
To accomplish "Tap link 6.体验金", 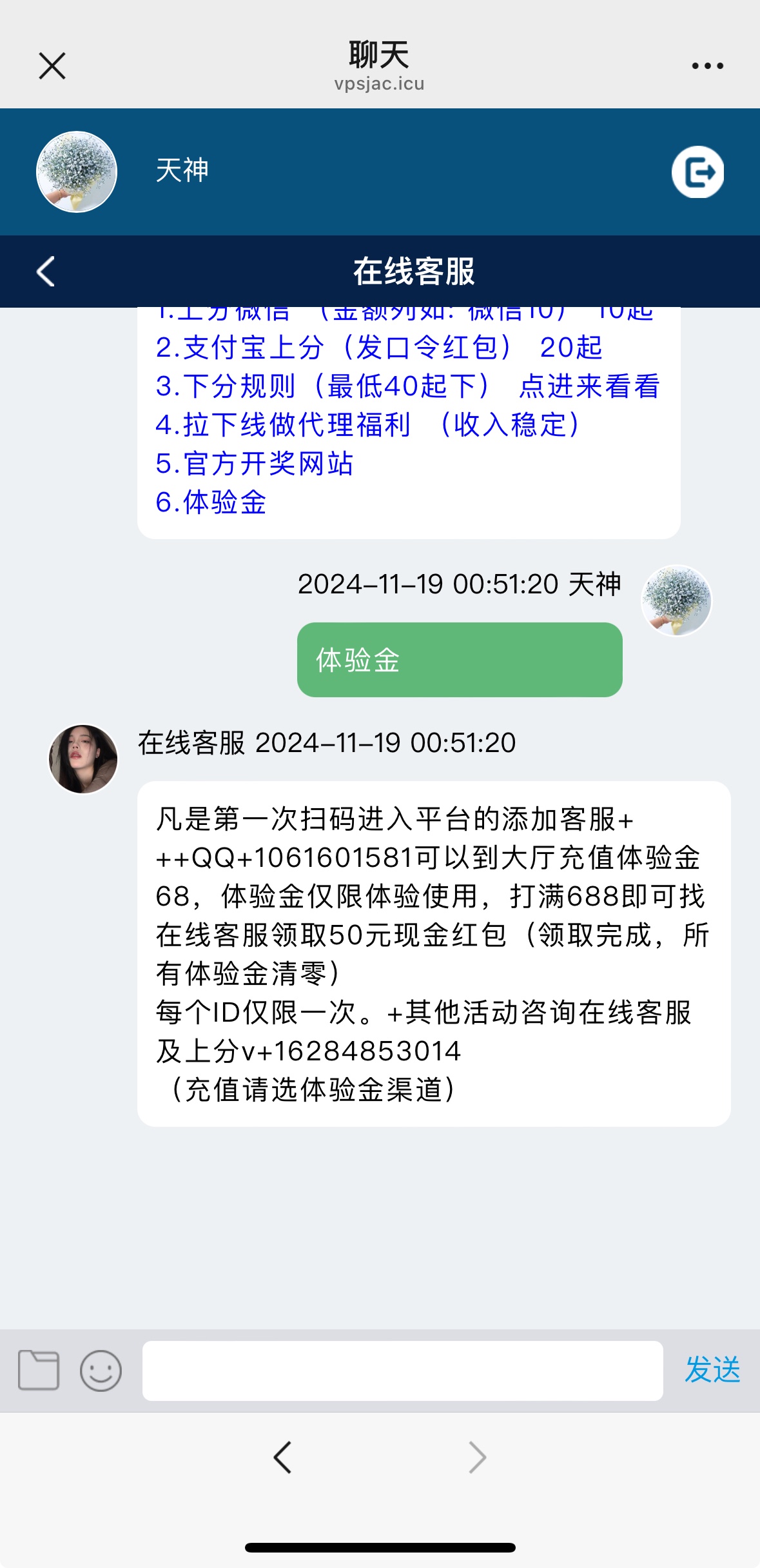I will tap(211, 502).
